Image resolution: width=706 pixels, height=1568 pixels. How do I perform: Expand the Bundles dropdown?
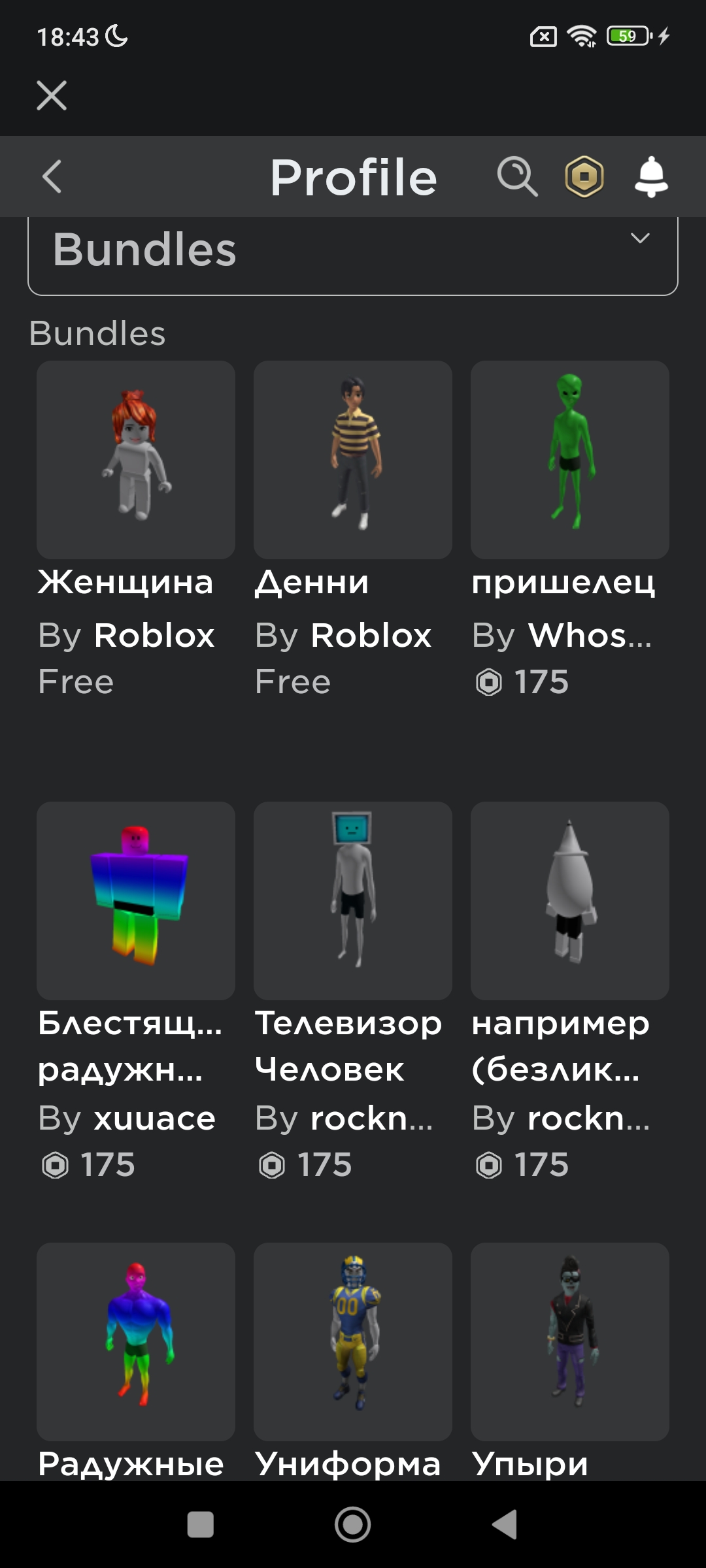click(353, 252)
